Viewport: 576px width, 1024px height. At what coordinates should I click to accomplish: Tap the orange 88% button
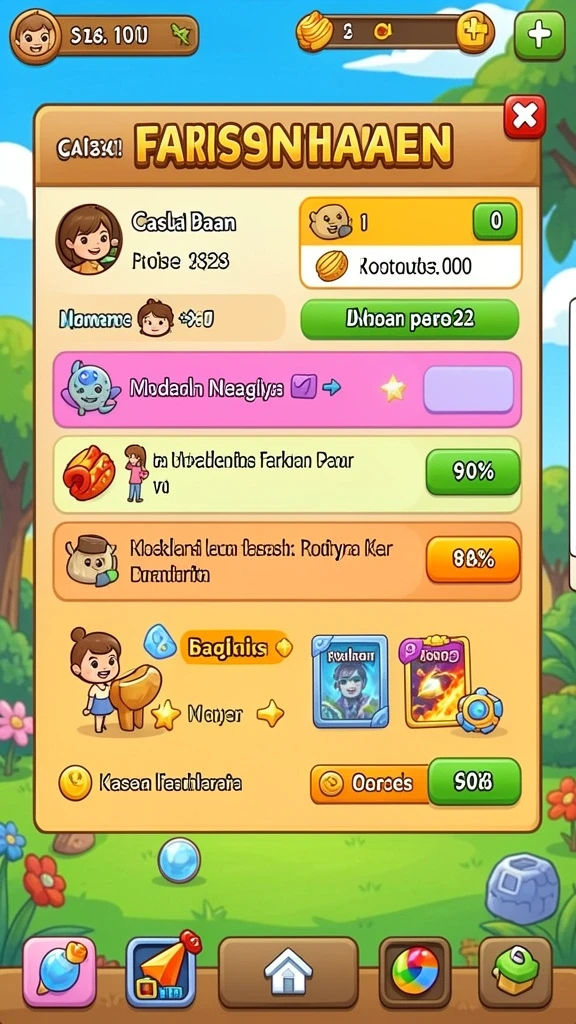point(473,560)
